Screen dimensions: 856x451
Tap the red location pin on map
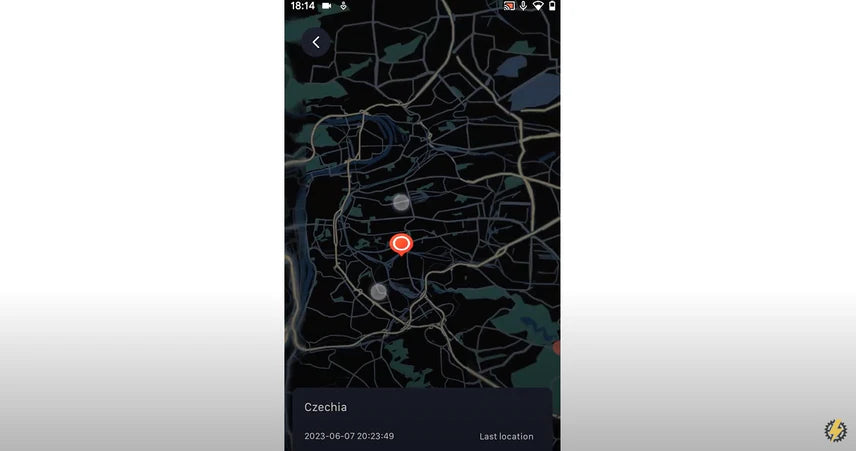click(401, 244)
